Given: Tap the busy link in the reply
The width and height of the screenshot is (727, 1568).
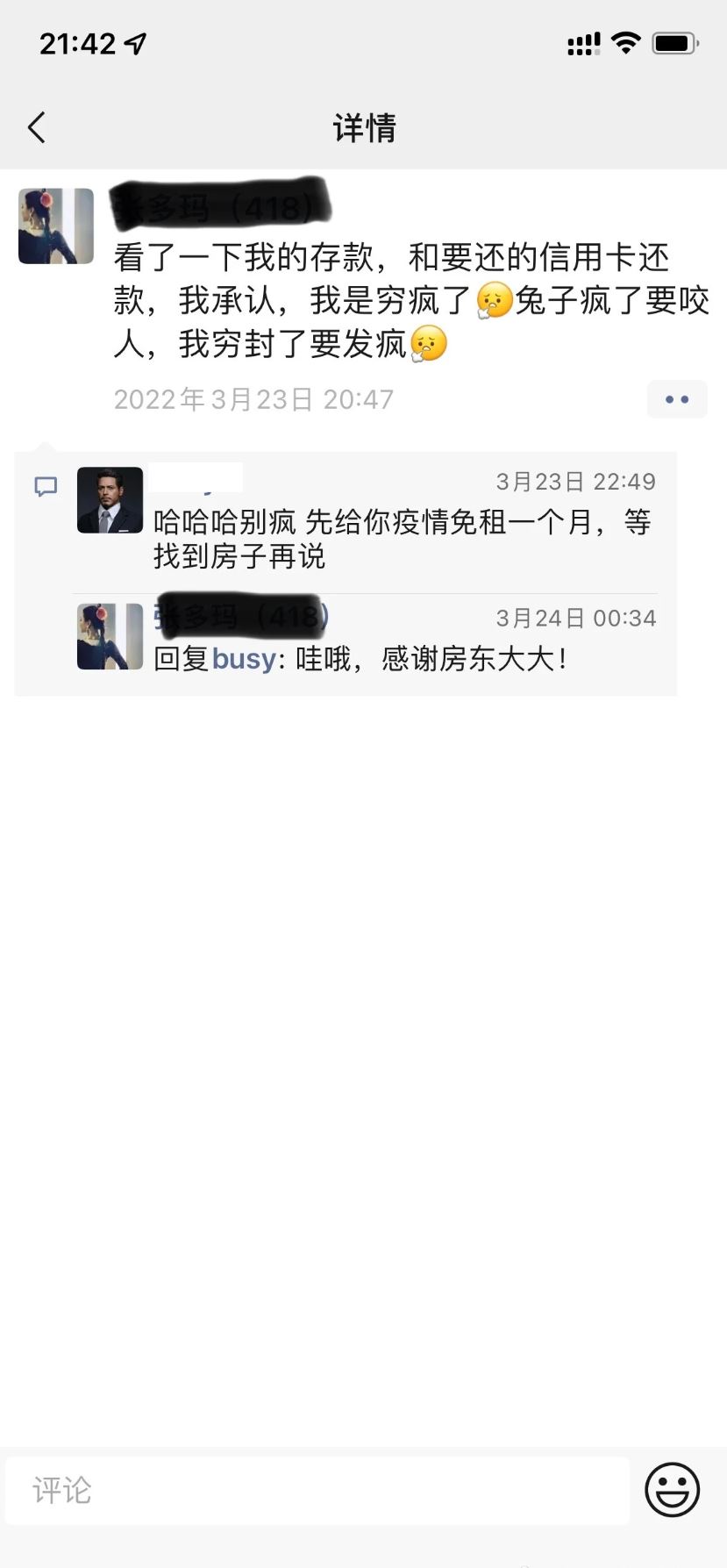Looking at the screenshot, I should click(x=244, y=659).
